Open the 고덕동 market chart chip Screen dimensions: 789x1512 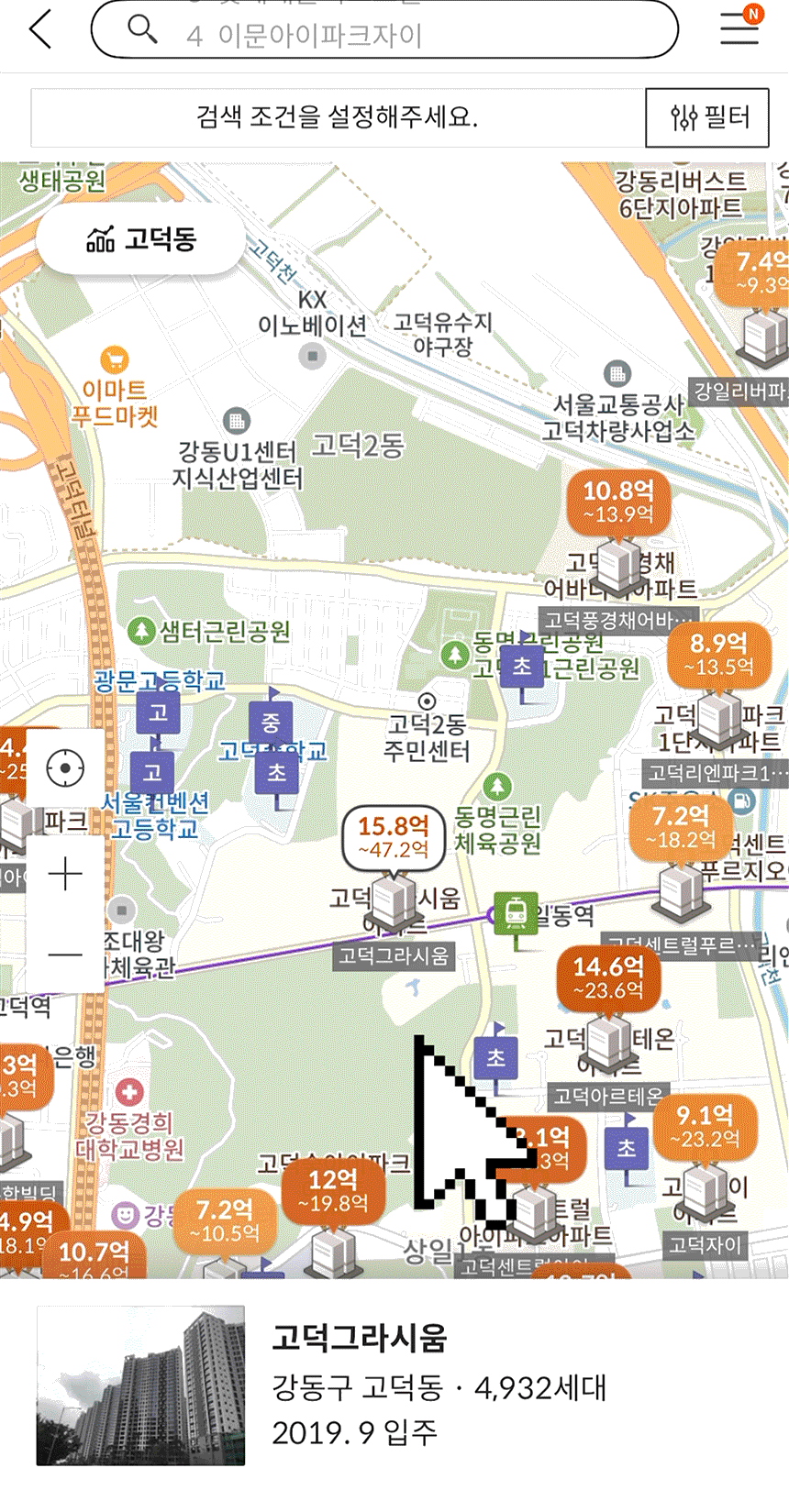(141, 239)
